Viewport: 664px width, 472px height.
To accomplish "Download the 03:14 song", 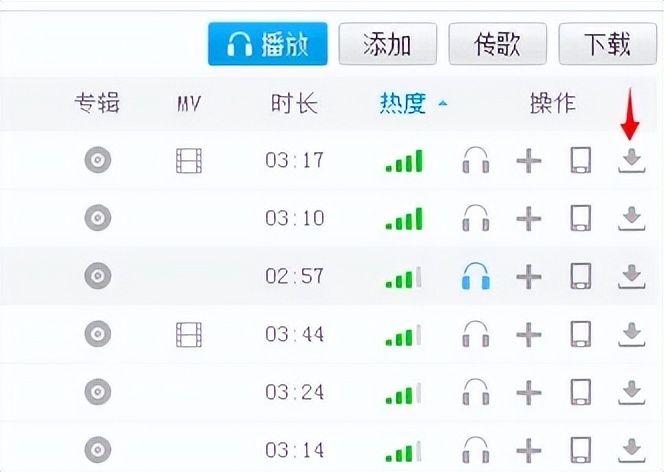I will (x=630, y=448).
